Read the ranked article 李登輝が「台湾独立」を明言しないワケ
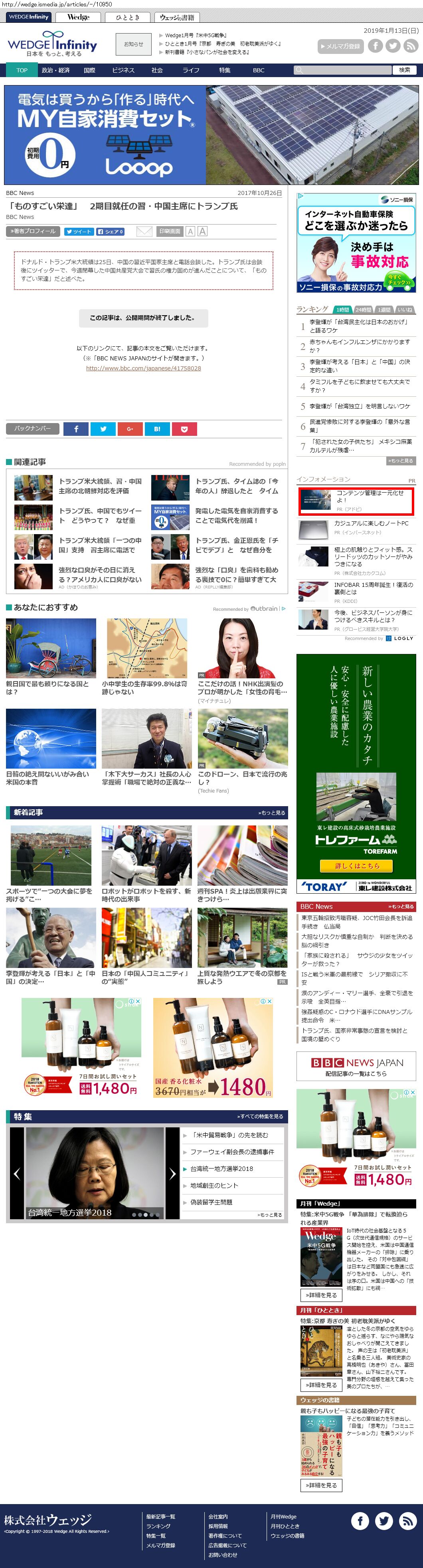The height and width of the screenshot is (1568, 423). pos(360,406)
